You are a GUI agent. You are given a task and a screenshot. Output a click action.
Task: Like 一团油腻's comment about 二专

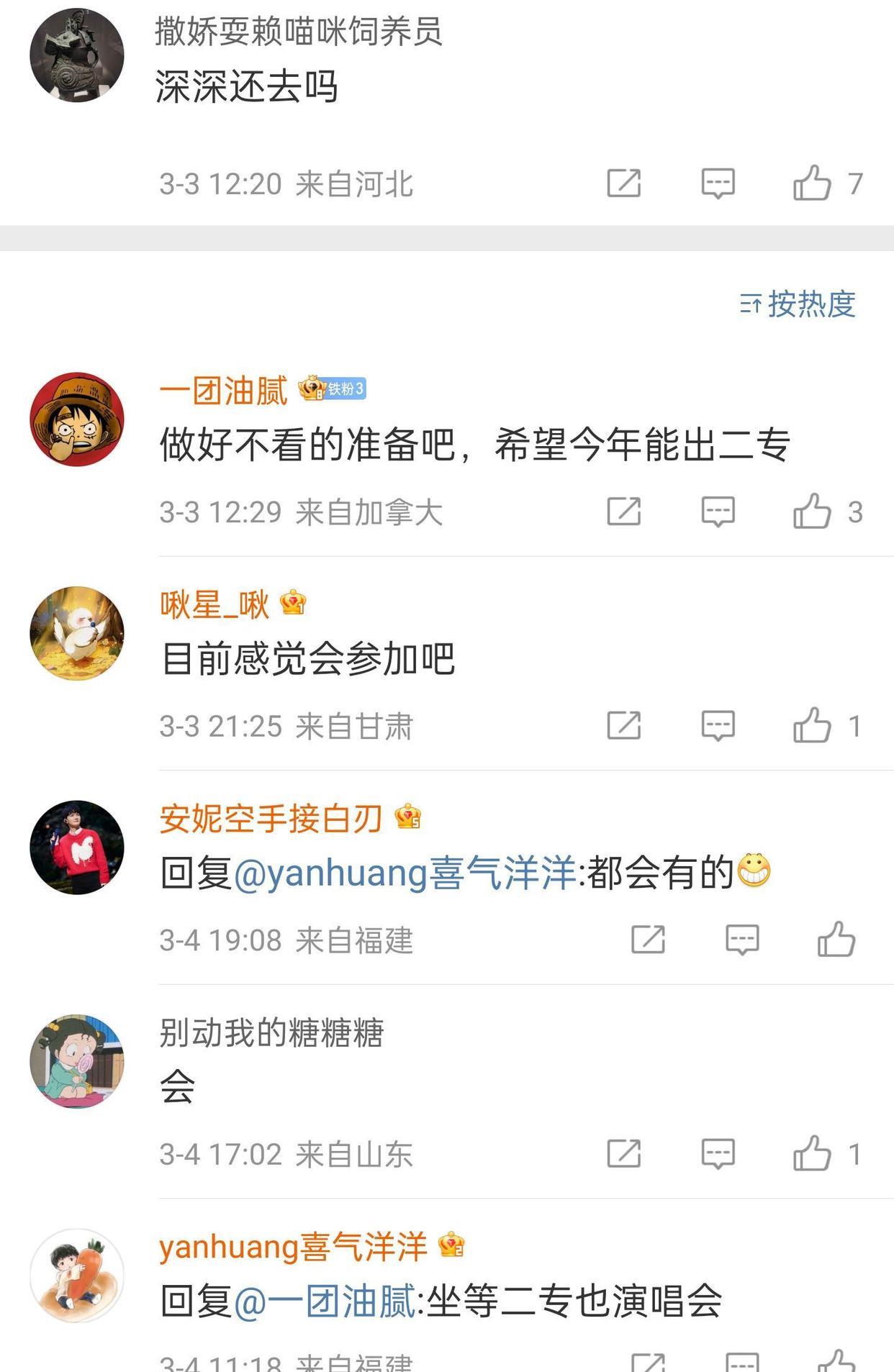click(x=811, y=512)
